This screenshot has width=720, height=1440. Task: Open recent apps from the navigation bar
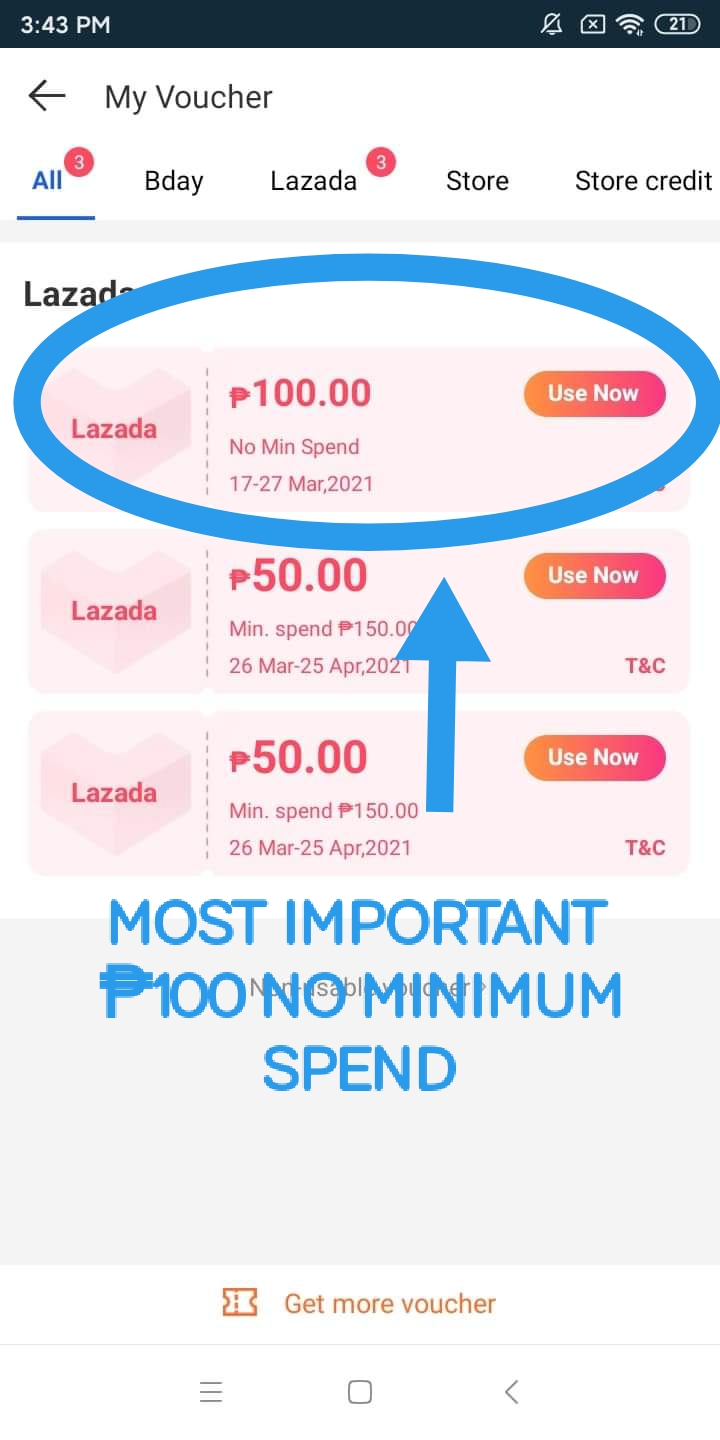[x=210, y=1392]
